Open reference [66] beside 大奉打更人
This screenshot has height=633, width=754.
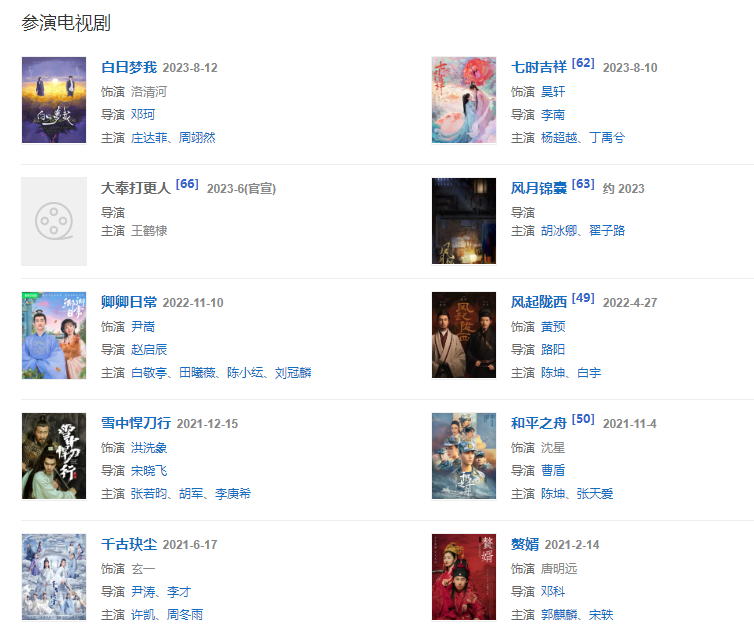tap(187, 185)
